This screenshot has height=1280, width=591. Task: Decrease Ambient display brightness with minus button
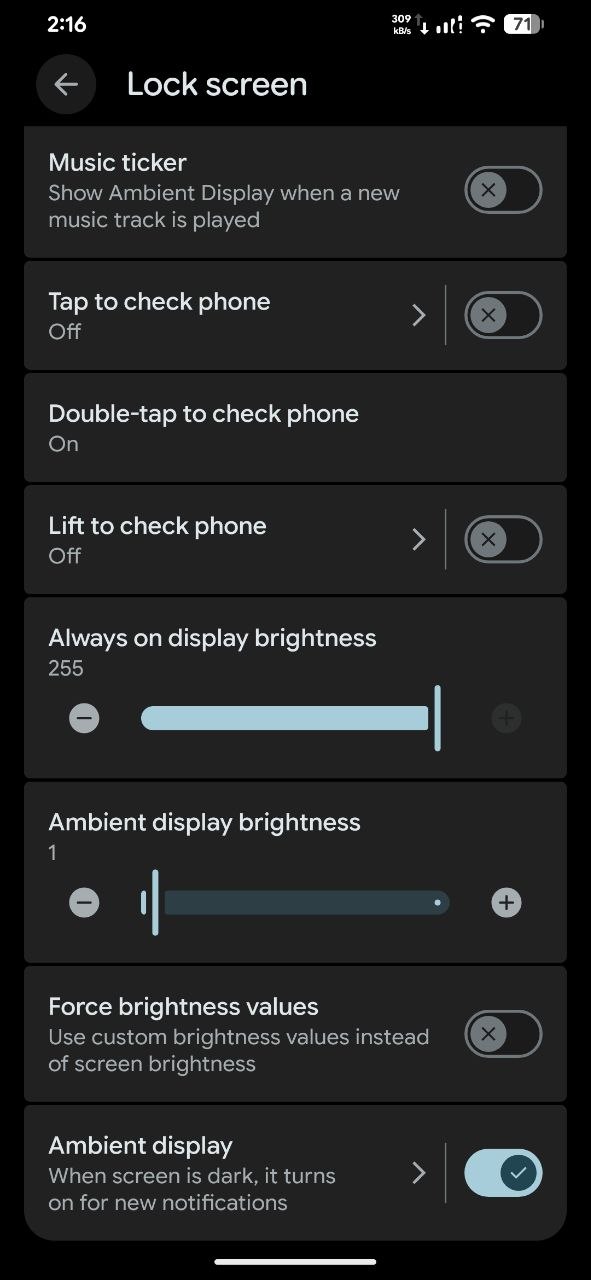[x=84, y=903]
